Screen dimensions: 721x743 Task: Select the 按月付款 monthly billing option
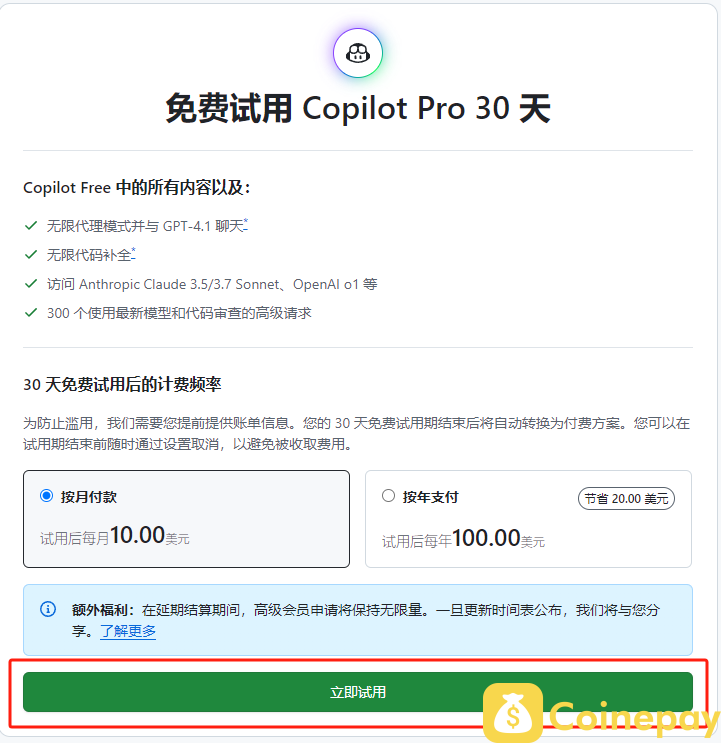click(46, 496)
